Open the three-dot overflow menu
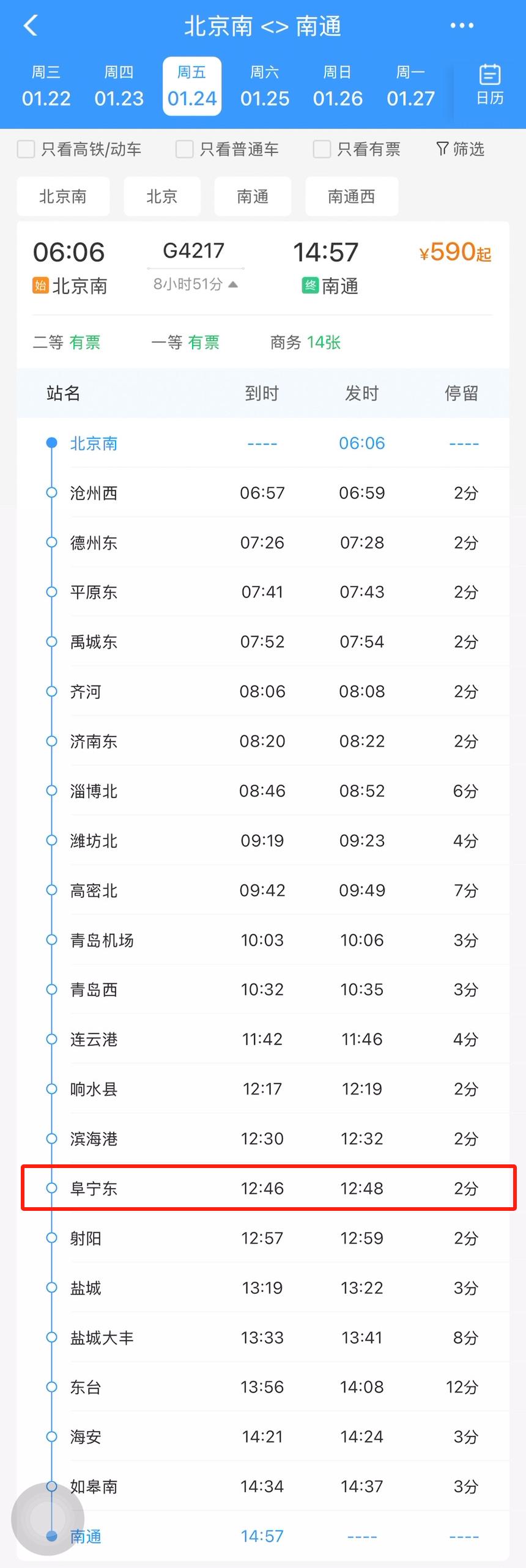 pyautogui.click(x=462, y=26)
